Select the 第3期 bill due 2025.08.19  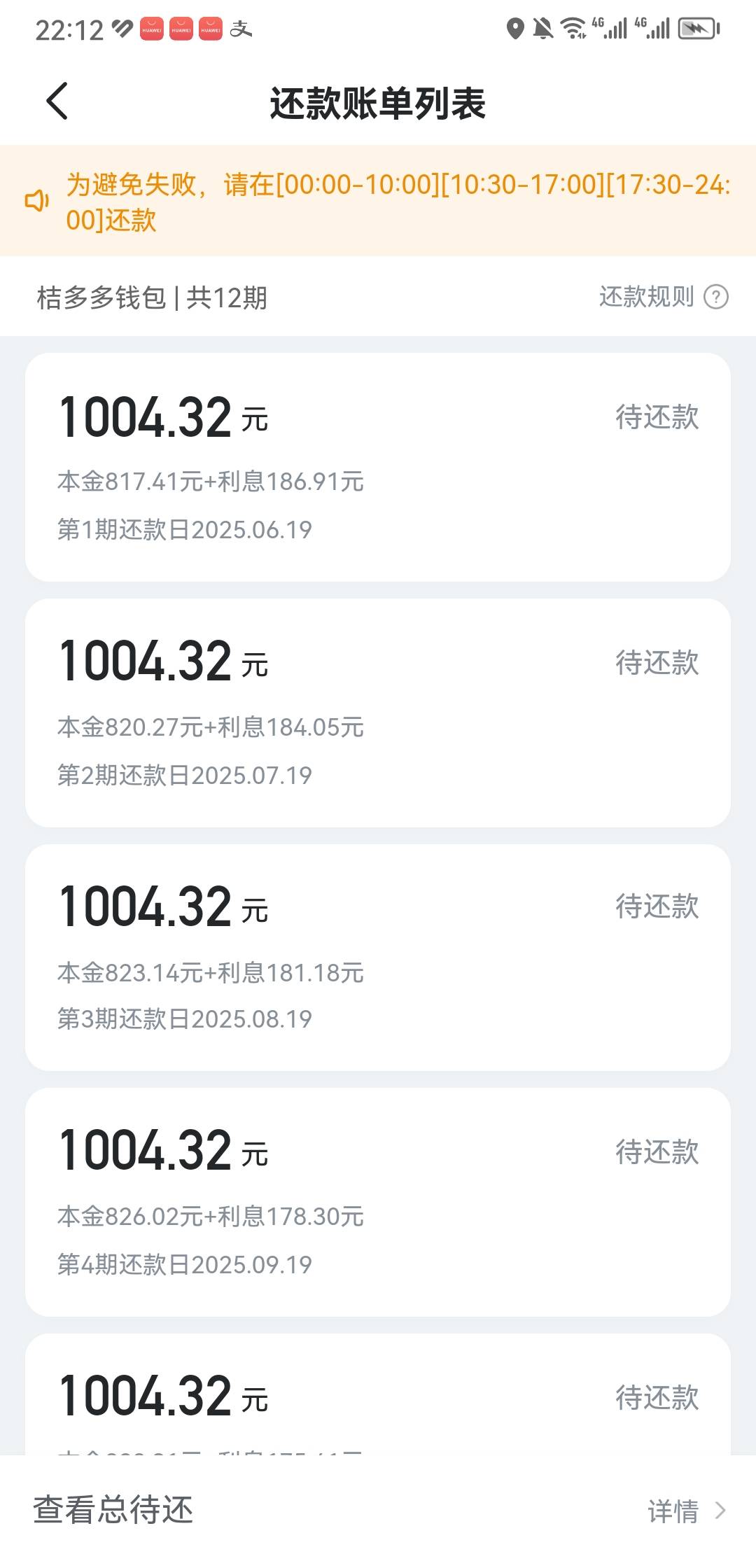(378, 957)
